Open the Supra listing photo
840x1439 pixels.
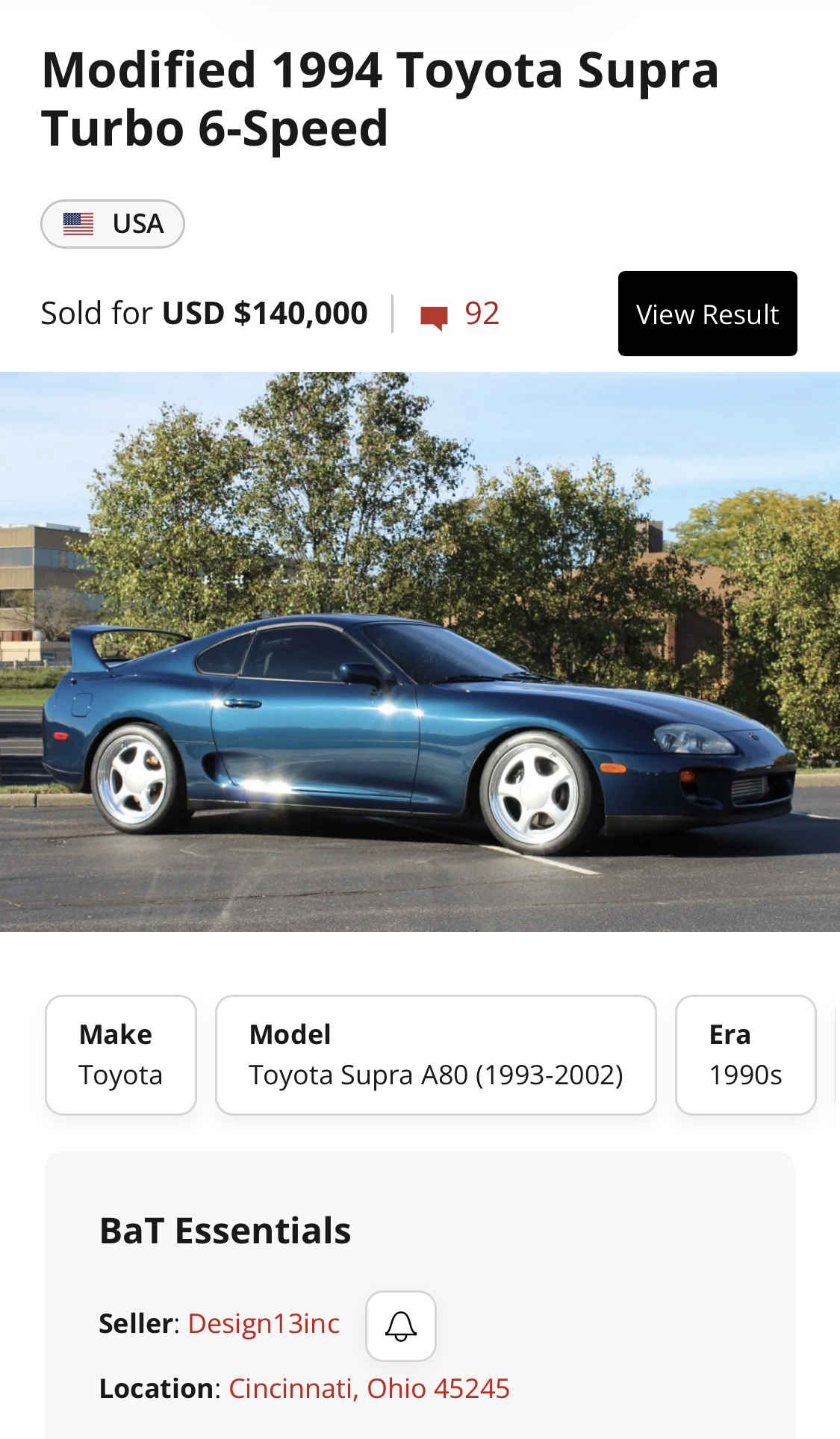click(x=420, y=651)
